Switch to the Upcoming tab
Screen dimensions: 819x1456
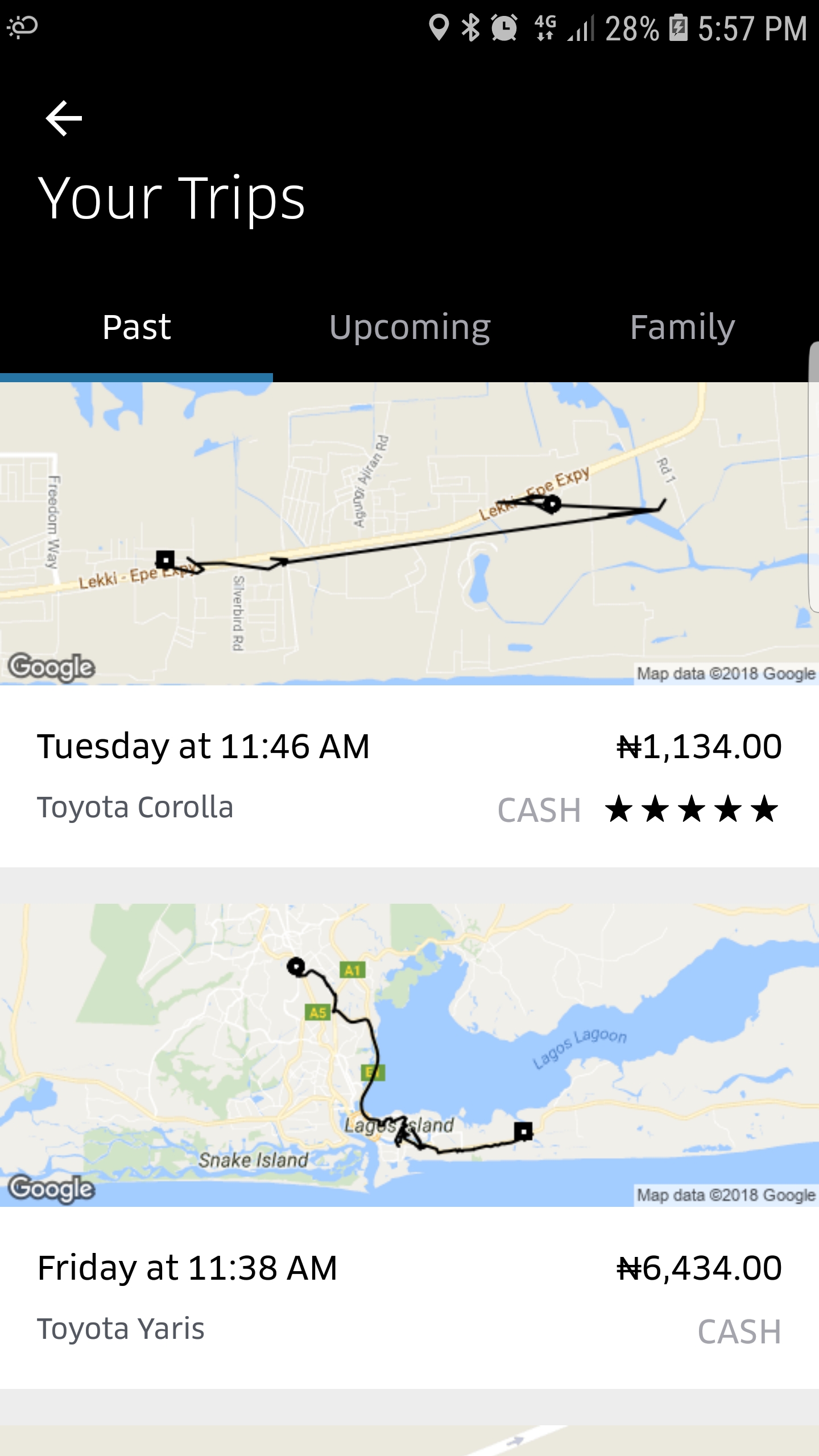[409, 328]
